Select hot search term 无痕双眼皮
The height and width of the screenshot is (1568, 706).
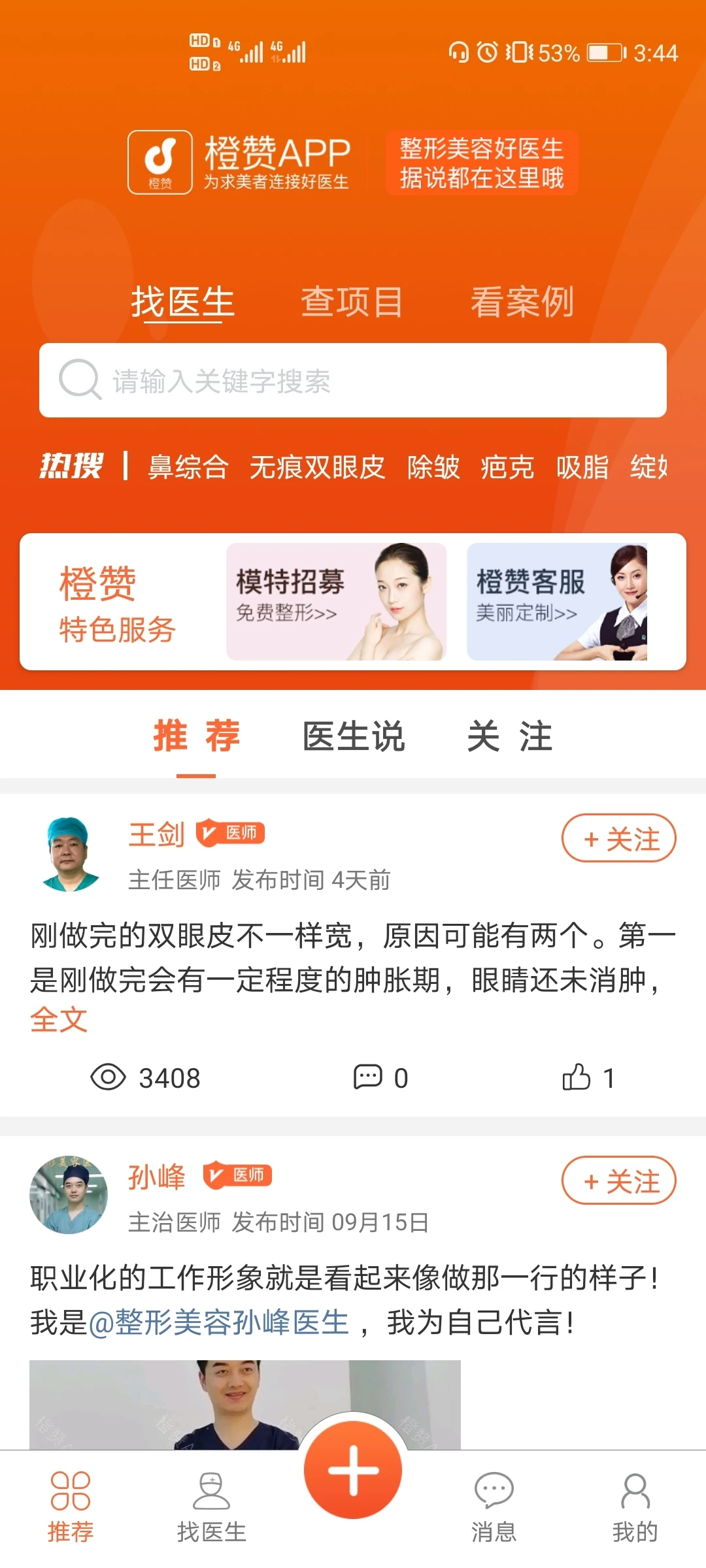point(317,467)
